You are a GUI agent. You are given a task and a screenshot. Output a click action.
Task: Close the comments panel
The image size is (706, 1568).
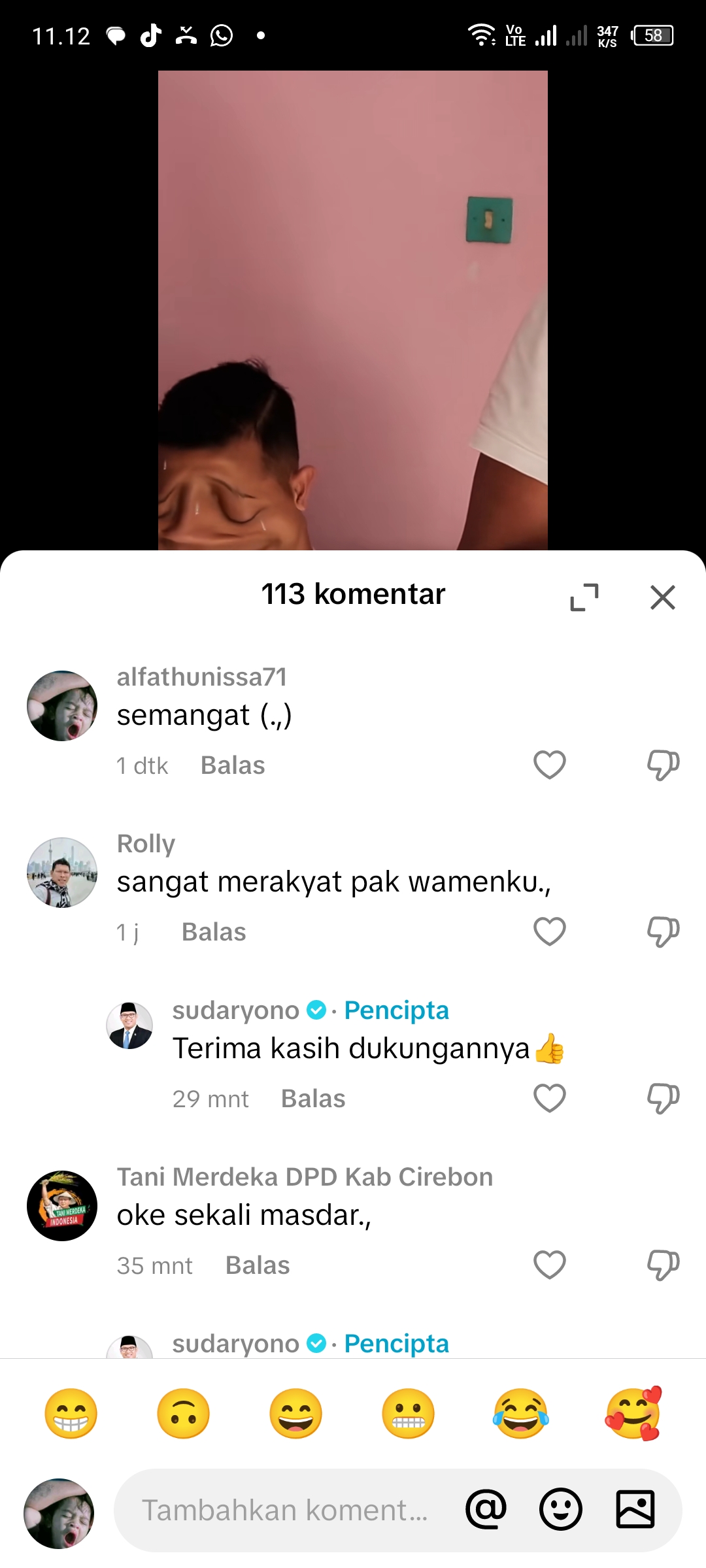[662, 597]
